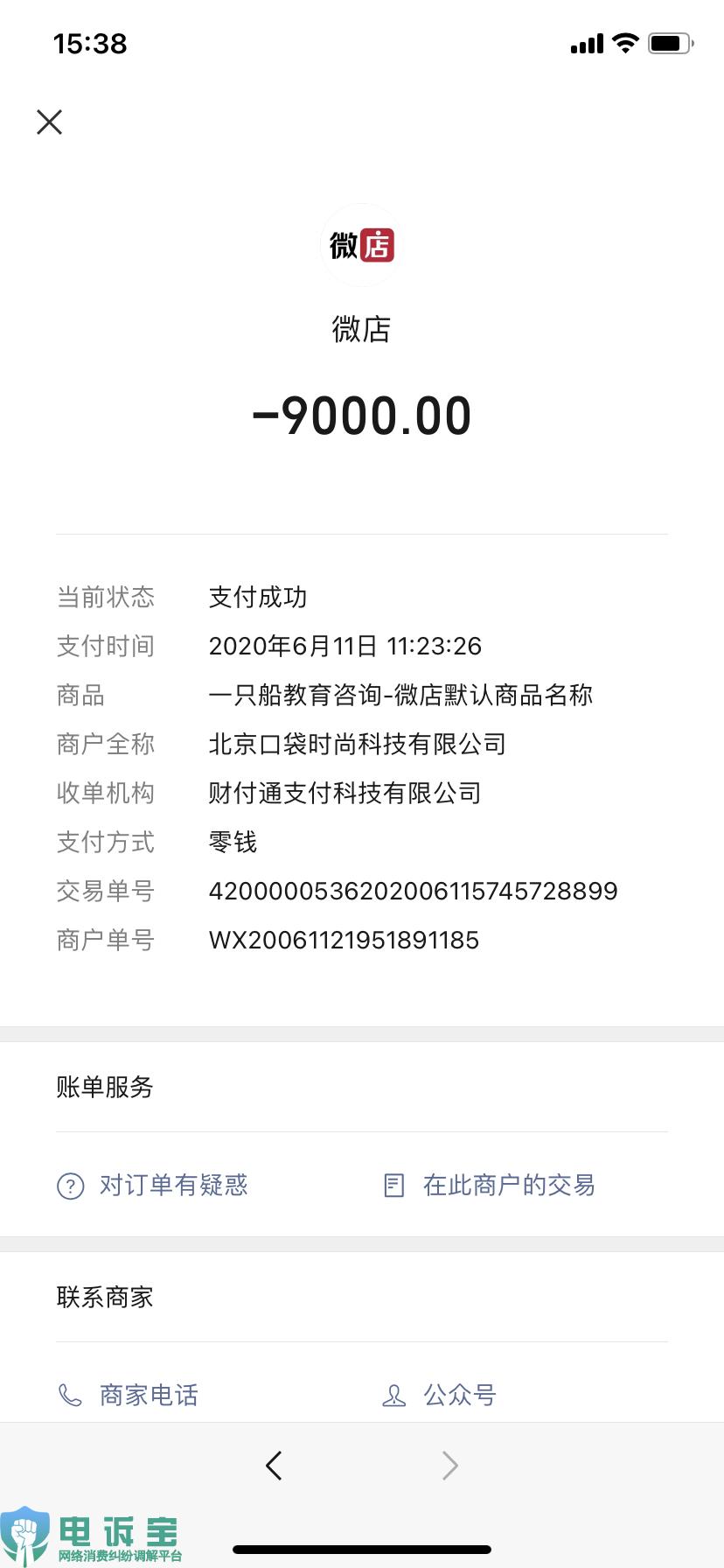
Task: View 在此商户的交易 merchant transactions
Action: click(509, 1185)
